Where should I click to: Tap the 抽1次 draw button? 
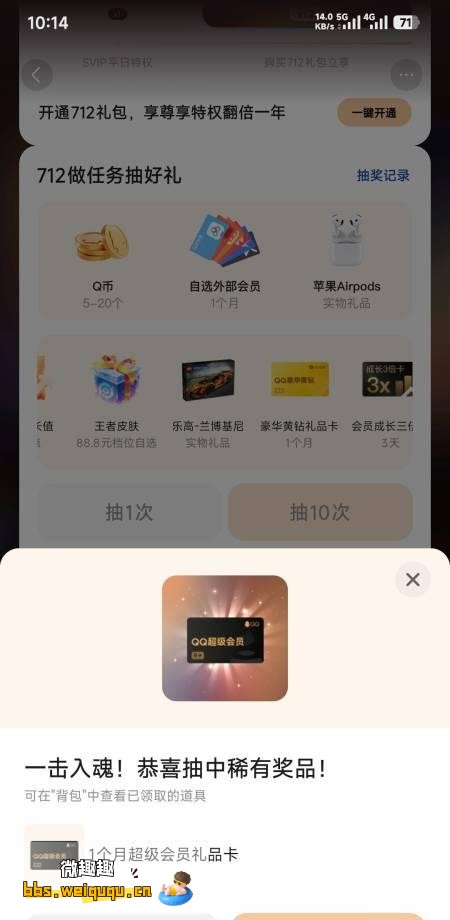point(130,512)
